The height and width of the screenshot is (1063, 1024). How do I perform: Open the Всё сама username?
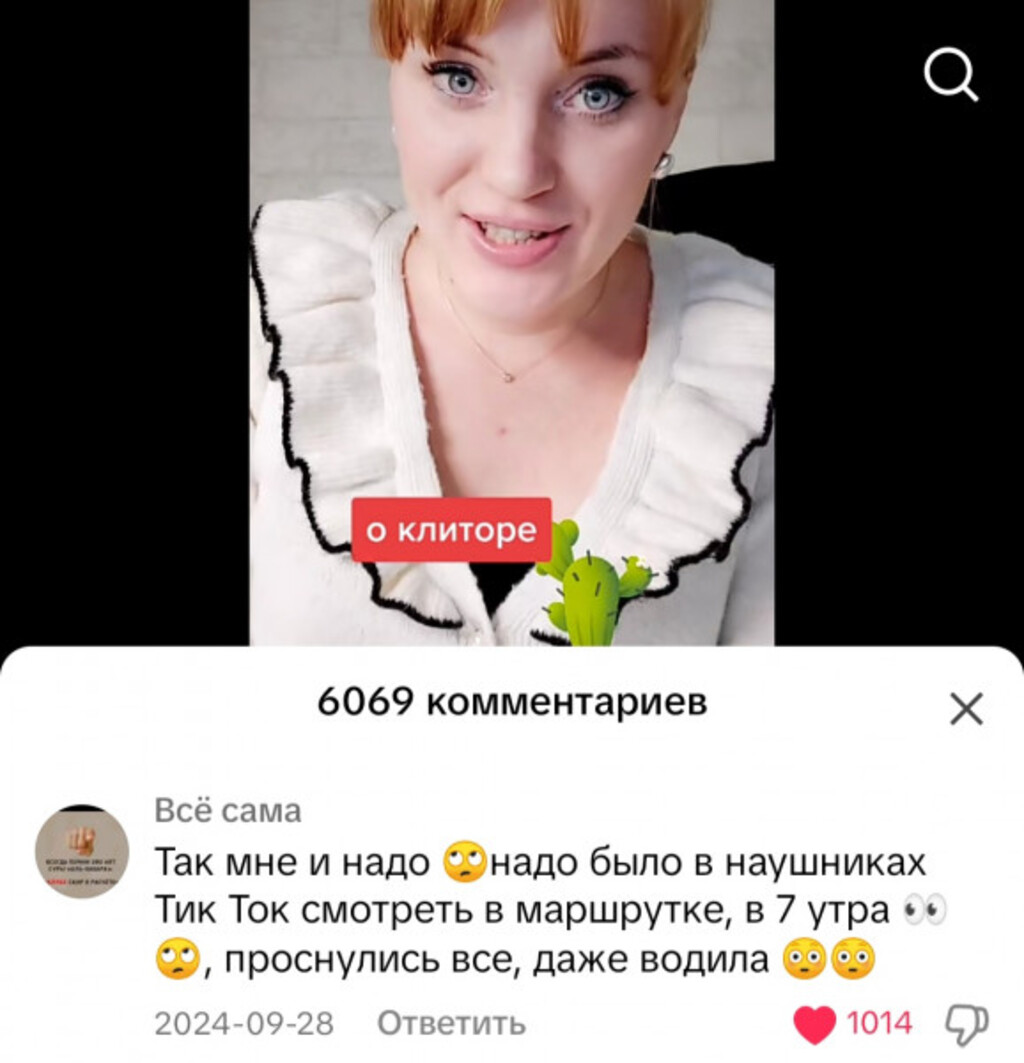[x=228, y=810]
